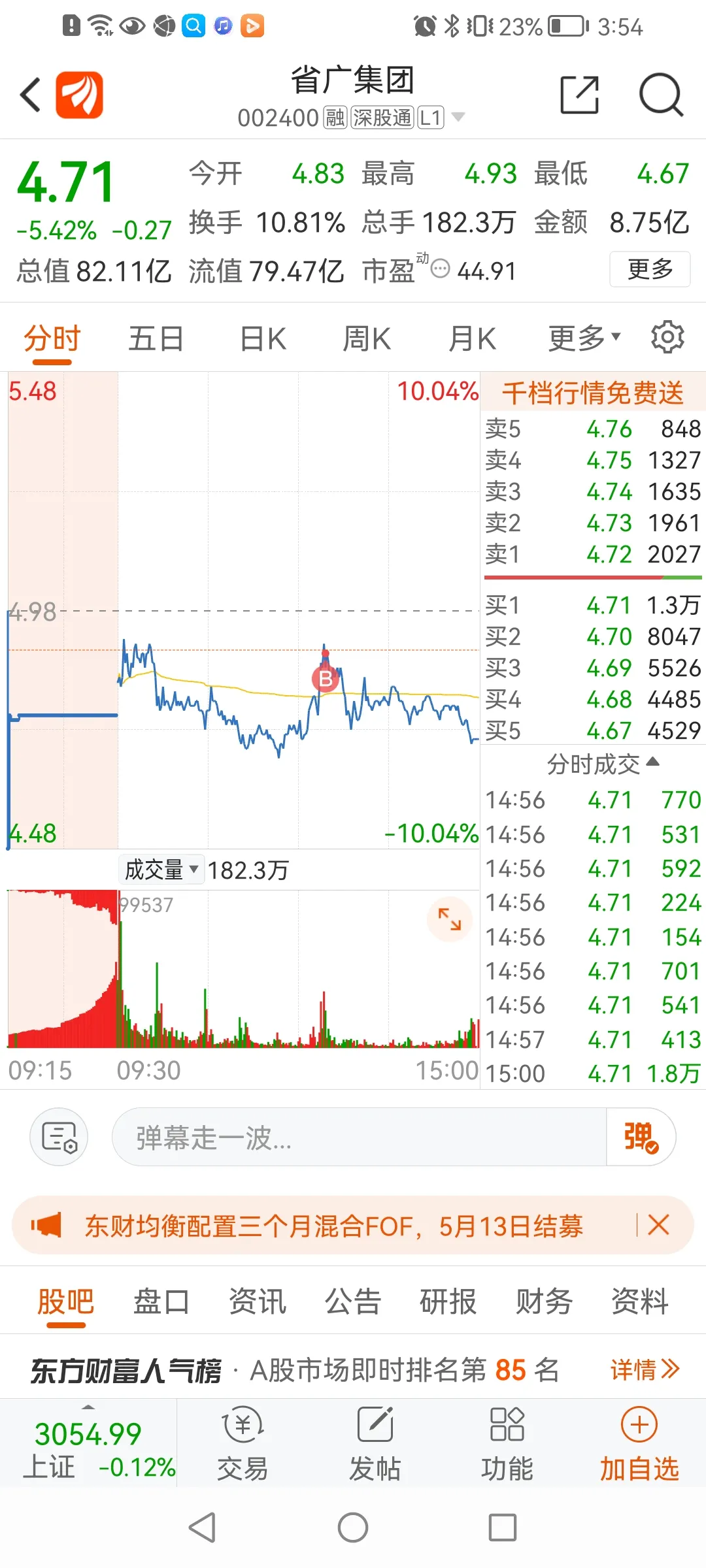Select the 周K chart tab
The image size is (706, 1568).
(x=367, y=339)
